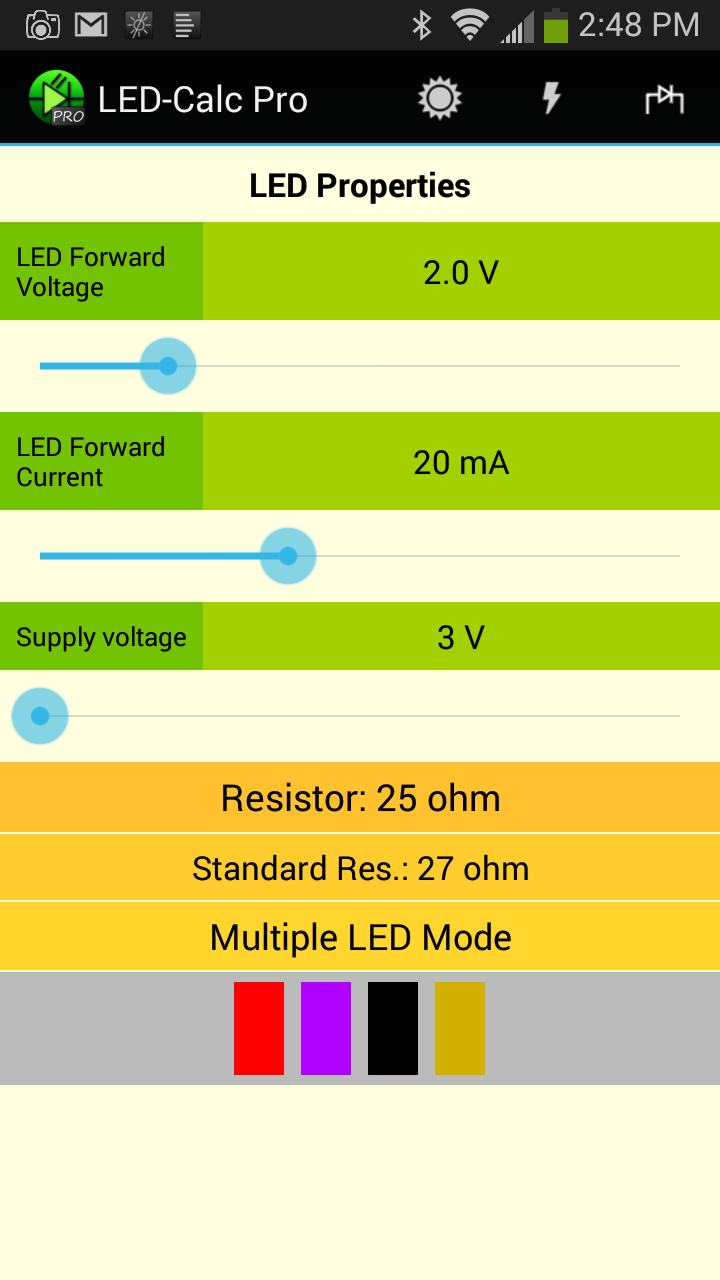720x1280 pixels.
Task: Tap the lightning bolt power icon
Action: pos(551,97)
